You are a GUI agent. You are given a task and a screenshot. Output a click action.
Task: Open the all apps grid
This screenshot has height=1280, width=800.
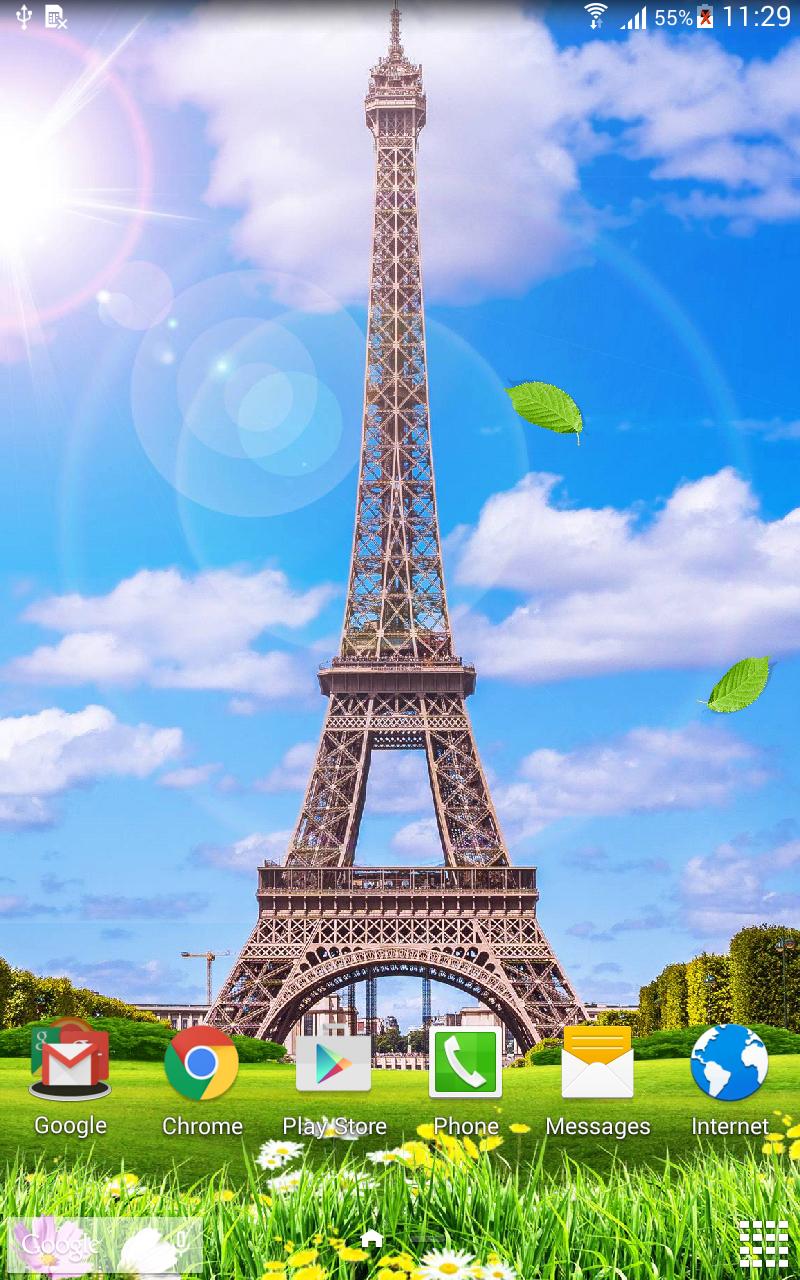coord(764,1243)
